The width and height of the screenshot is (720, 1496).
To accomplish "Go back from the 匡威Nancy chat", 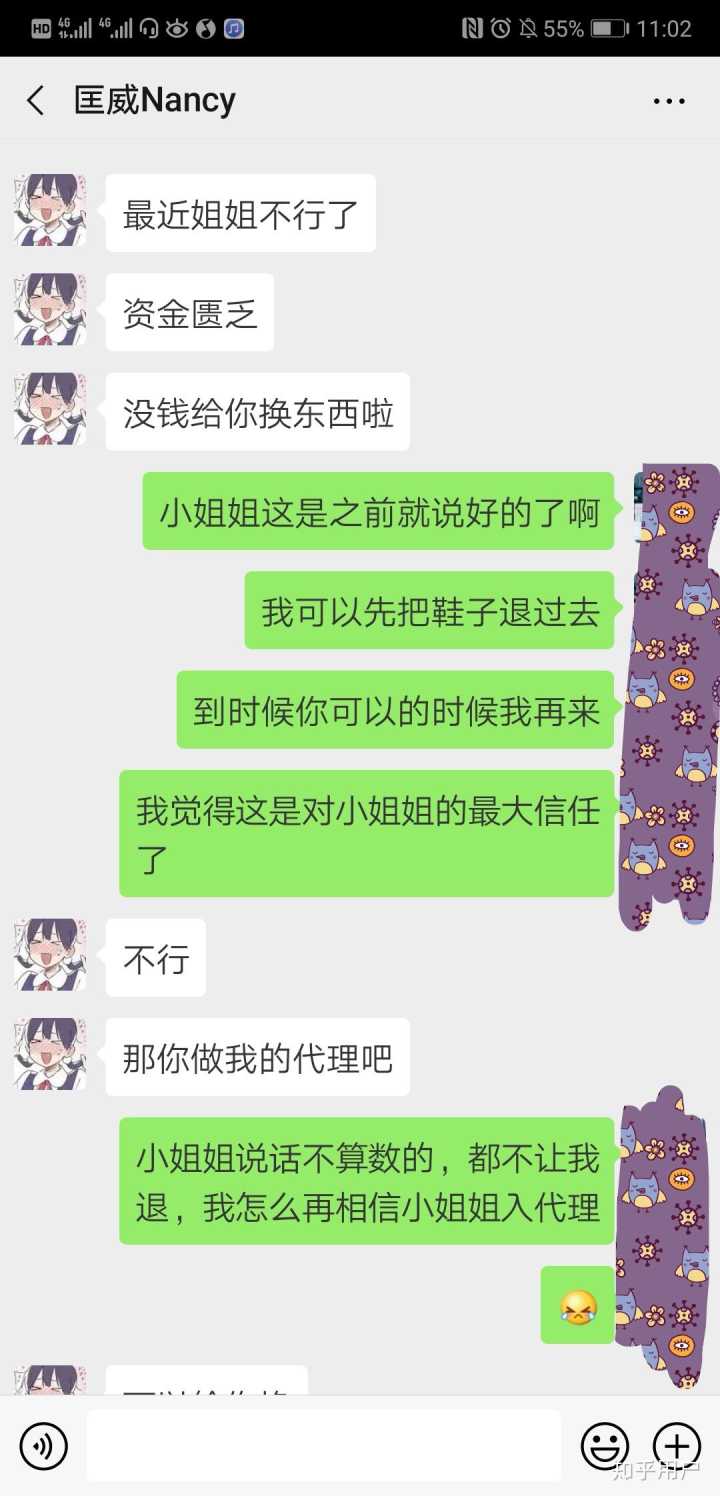I will [x=36, y=100].
